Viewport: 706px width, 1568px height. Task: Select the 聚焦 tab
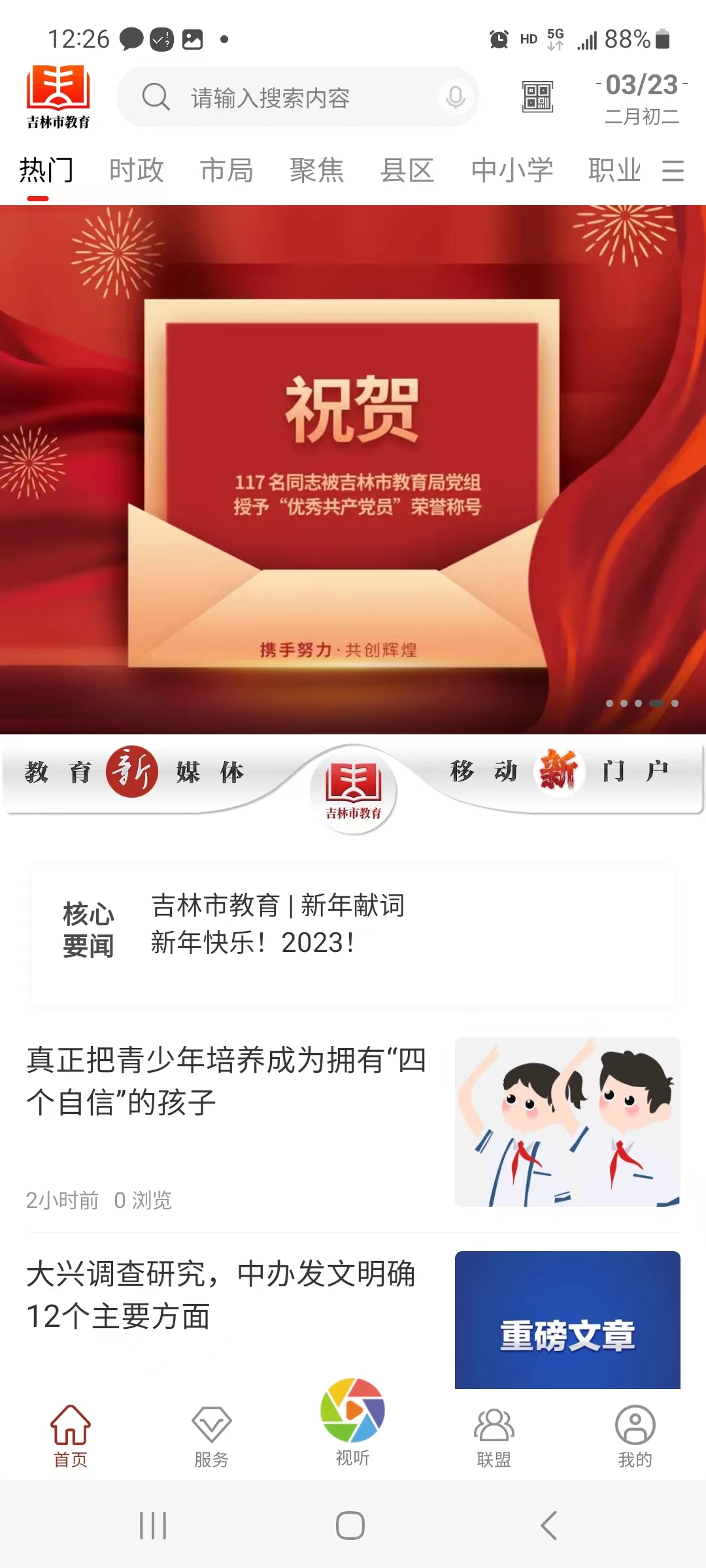pos(316,171)
